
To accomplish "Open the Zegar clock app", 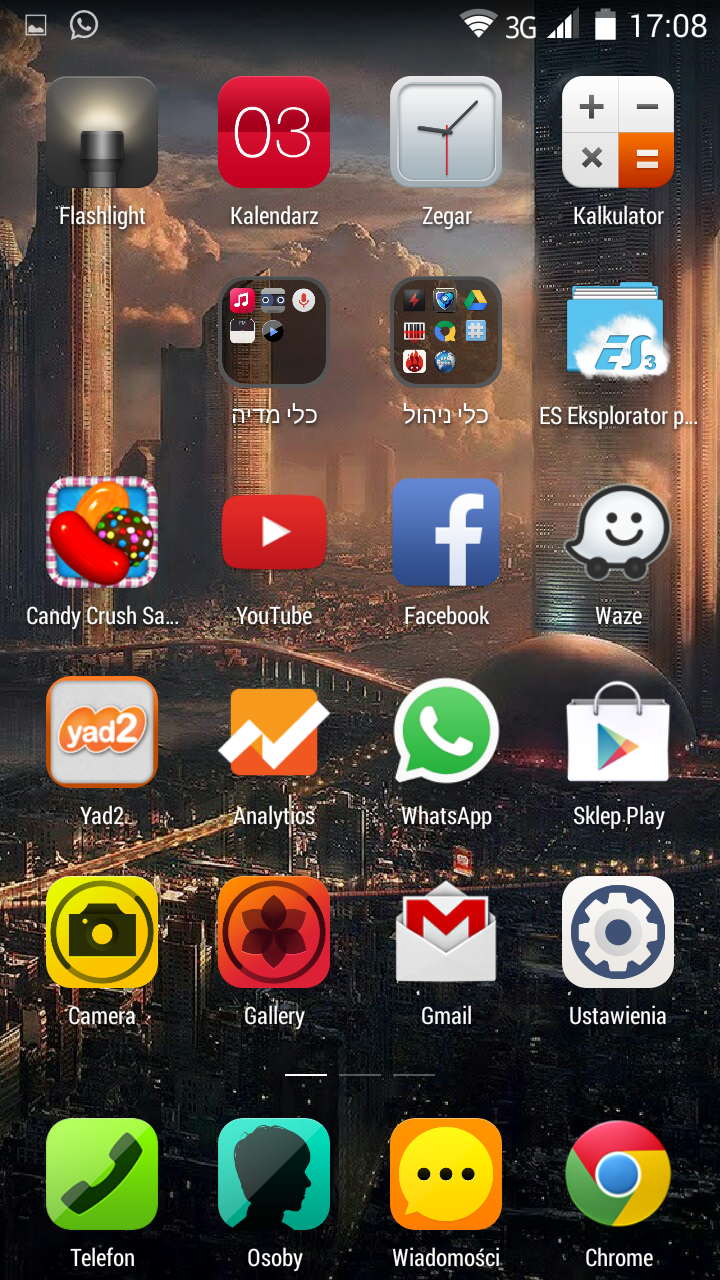I will point(446,133).
